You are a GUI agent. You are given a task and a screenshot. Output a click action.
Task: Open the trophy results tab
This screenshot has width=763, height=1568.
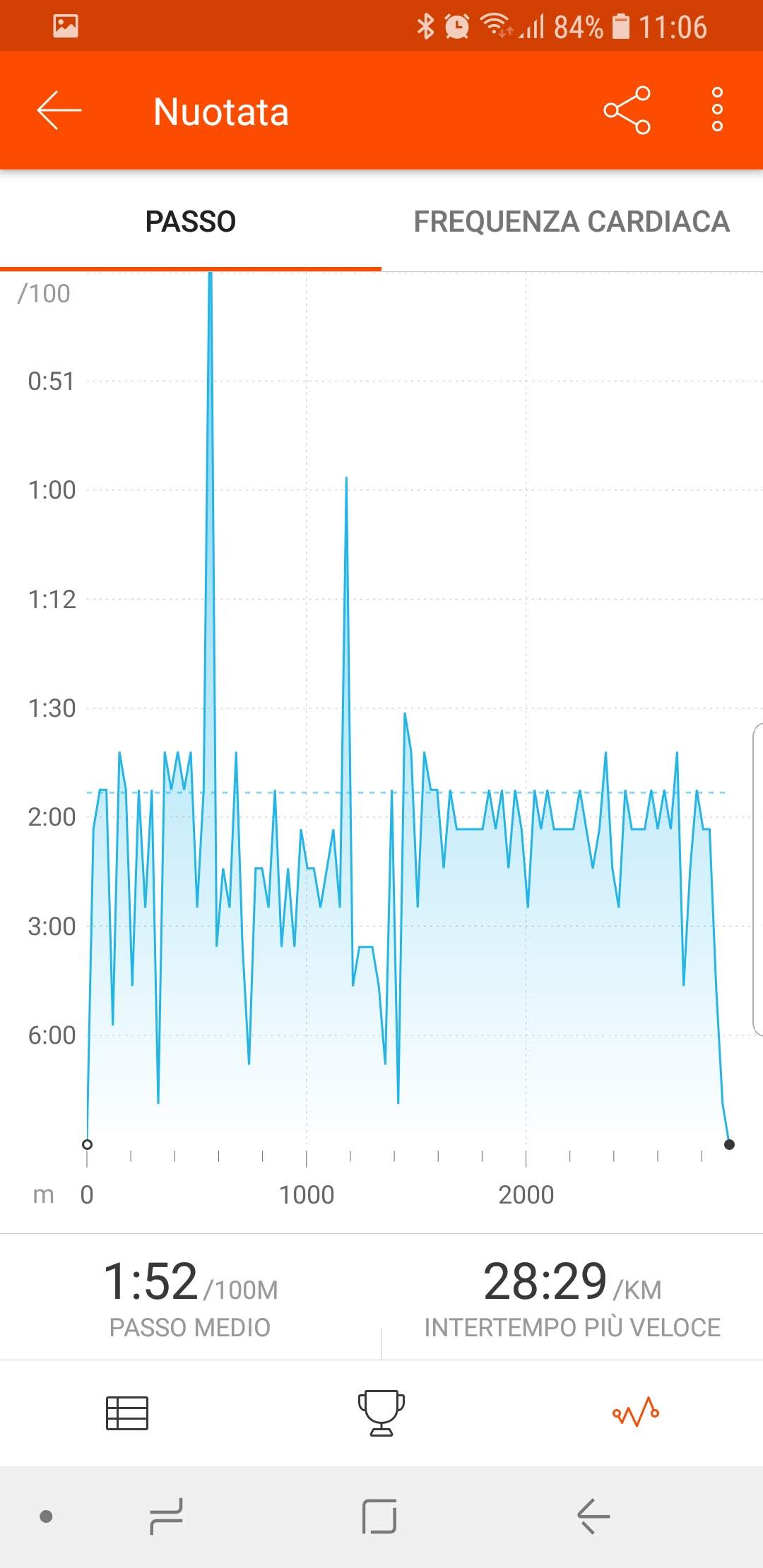(x=381, y=1413)
